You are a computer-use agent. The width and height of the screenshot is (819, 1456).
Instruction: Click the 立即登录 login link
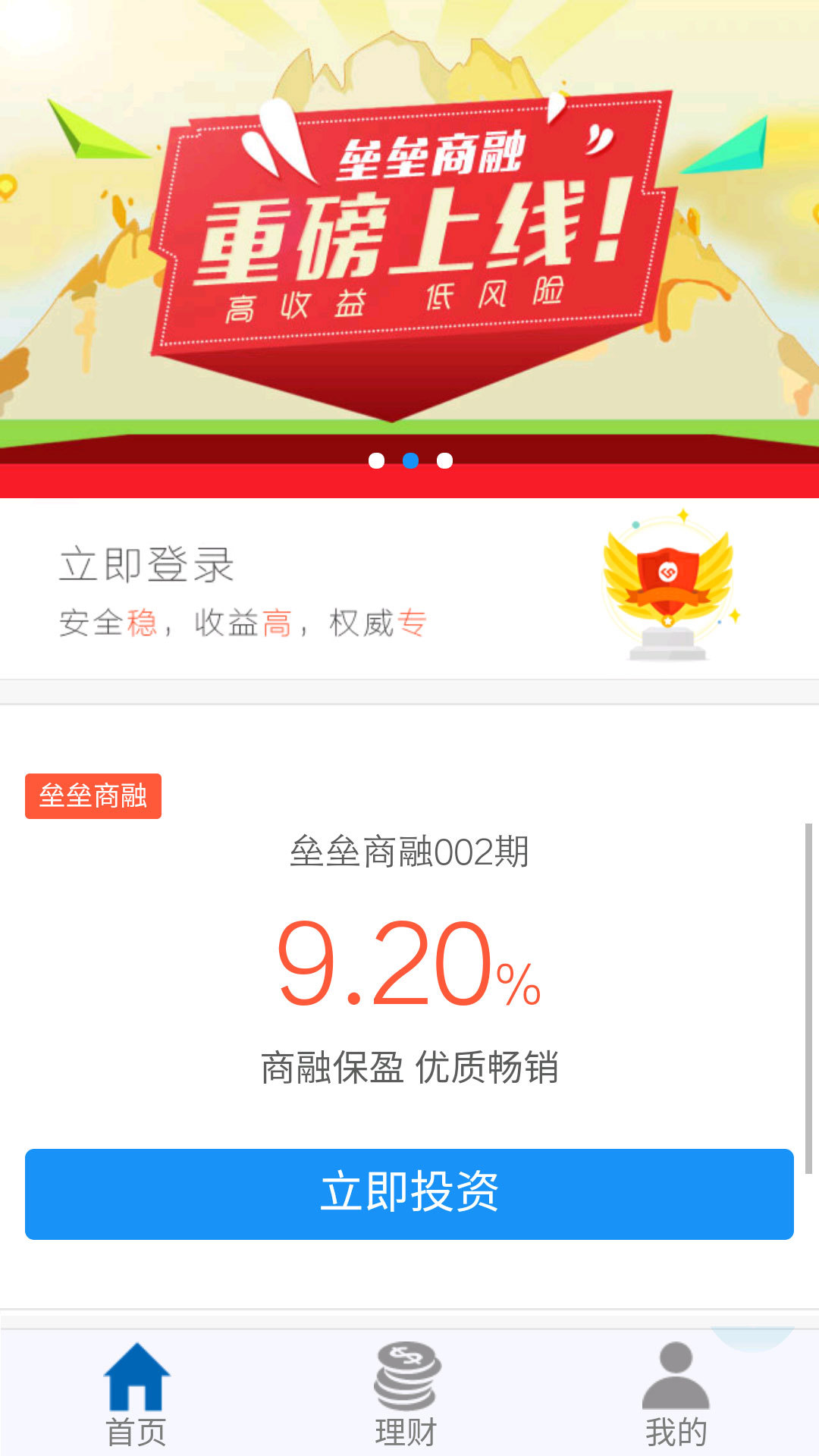coord(149,562)
